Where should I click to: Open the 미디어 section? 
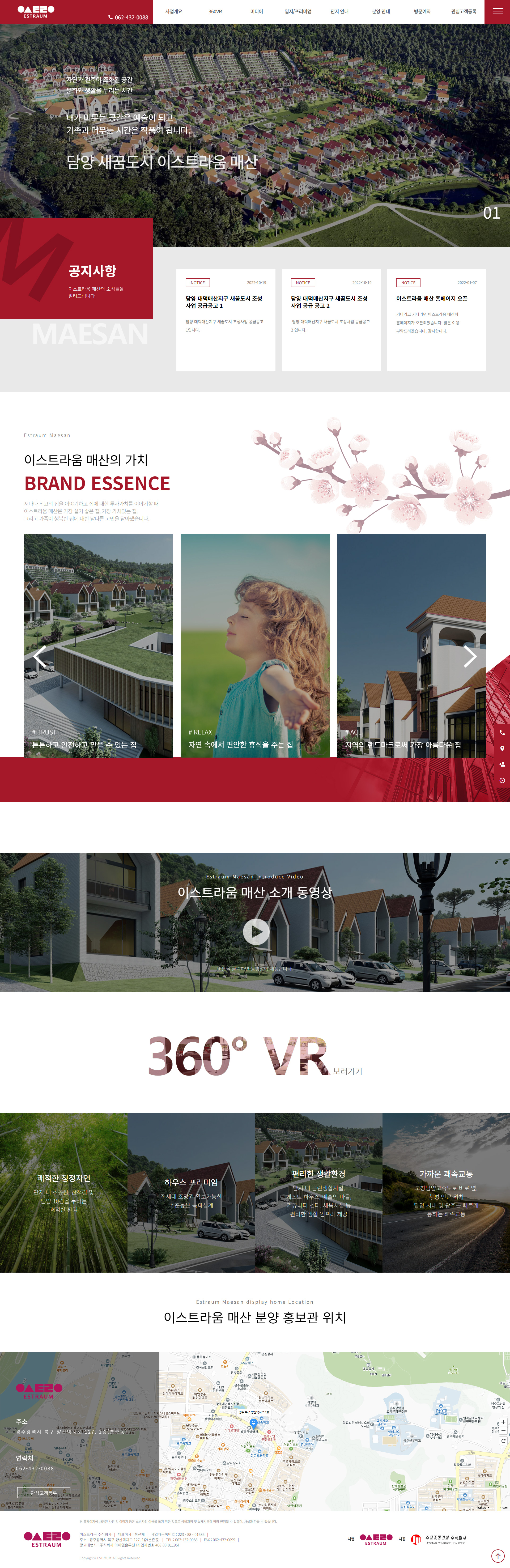(256, 12)
